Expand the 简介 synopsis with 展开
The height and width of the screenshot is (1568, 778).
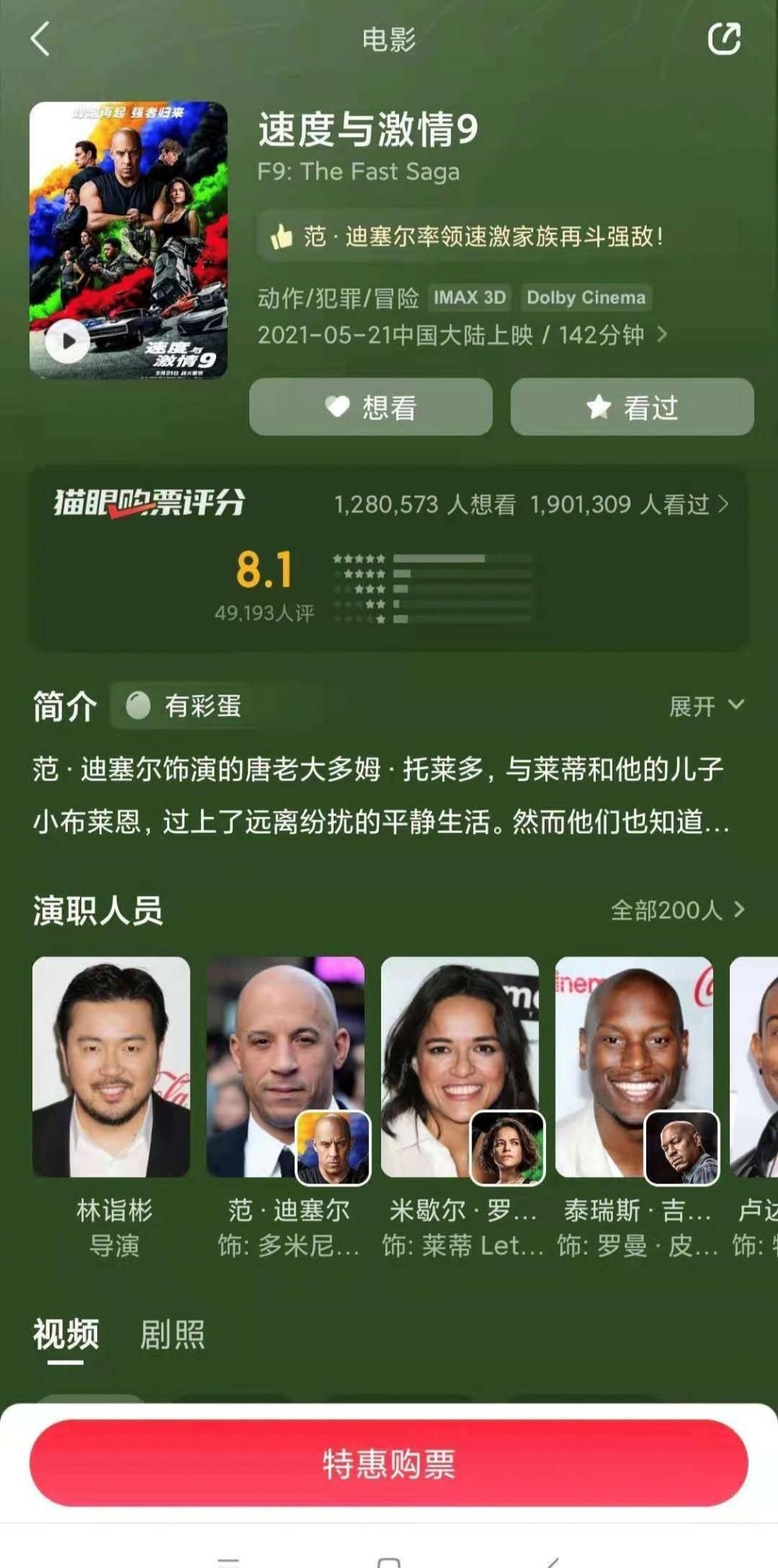point(706,706)
